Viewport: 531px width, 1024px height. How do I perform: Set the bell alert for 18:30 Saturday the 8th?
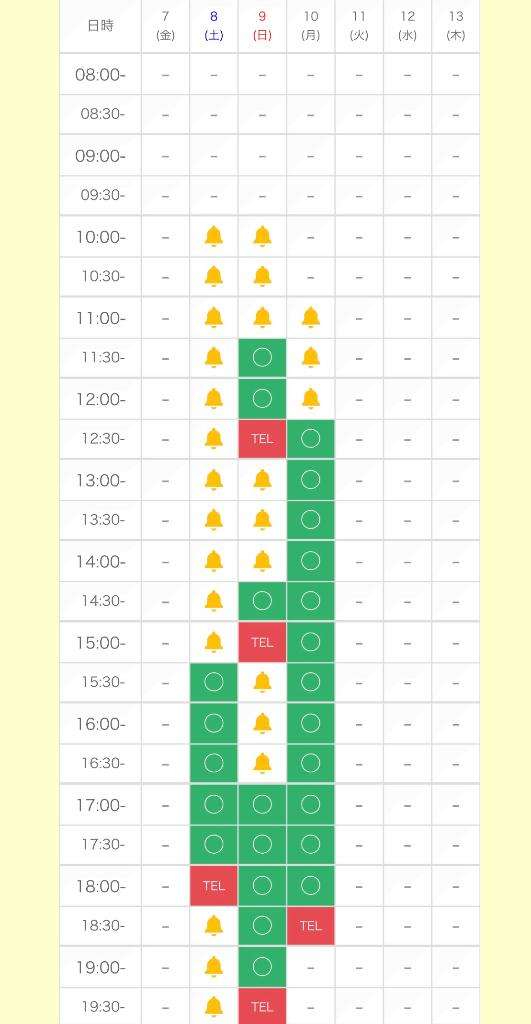coord(214,925)
